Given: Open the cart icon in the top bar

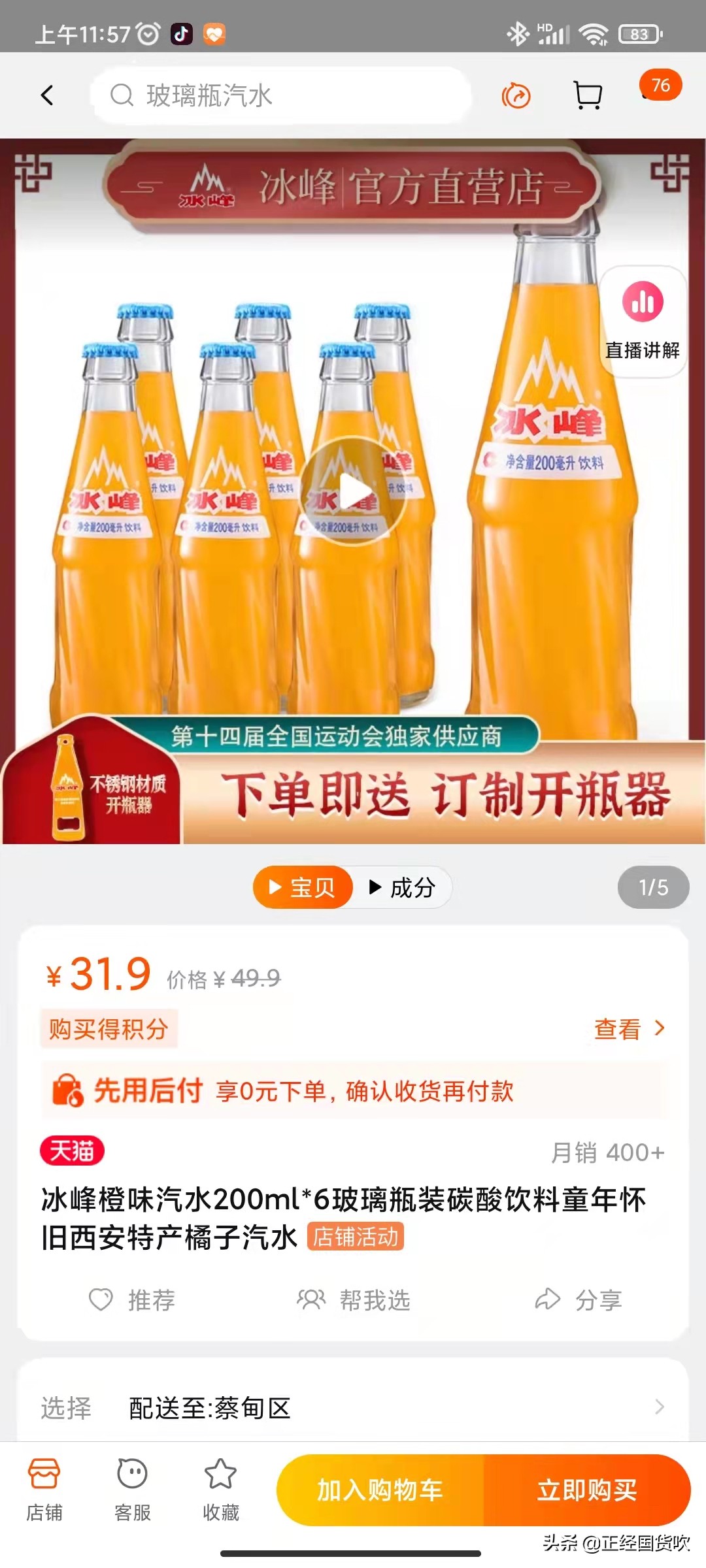Looking at the screenshot, I should (x=587, y=95).
